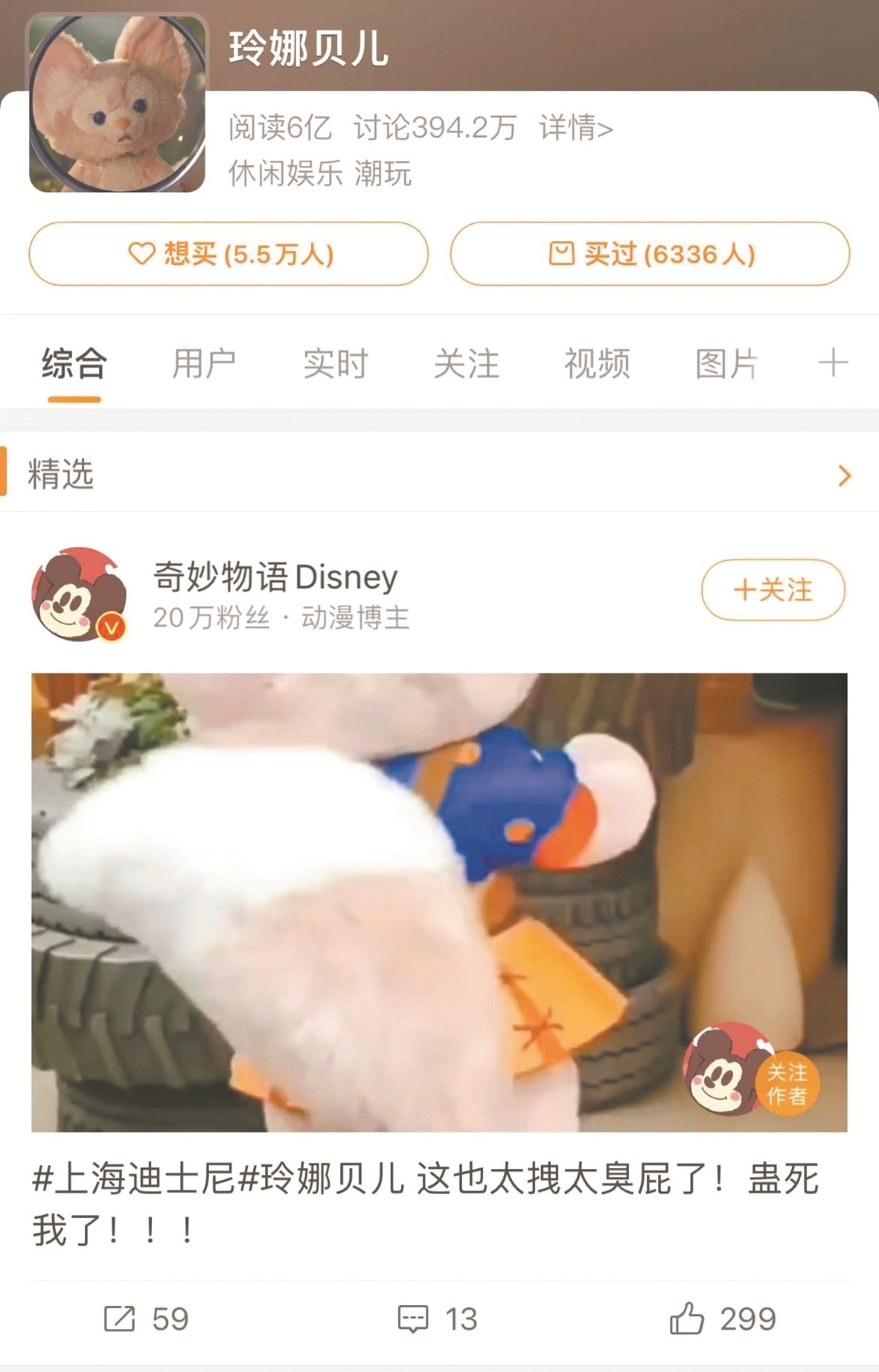Tap the plus icon to add tabs

click(x=833, y=364)
